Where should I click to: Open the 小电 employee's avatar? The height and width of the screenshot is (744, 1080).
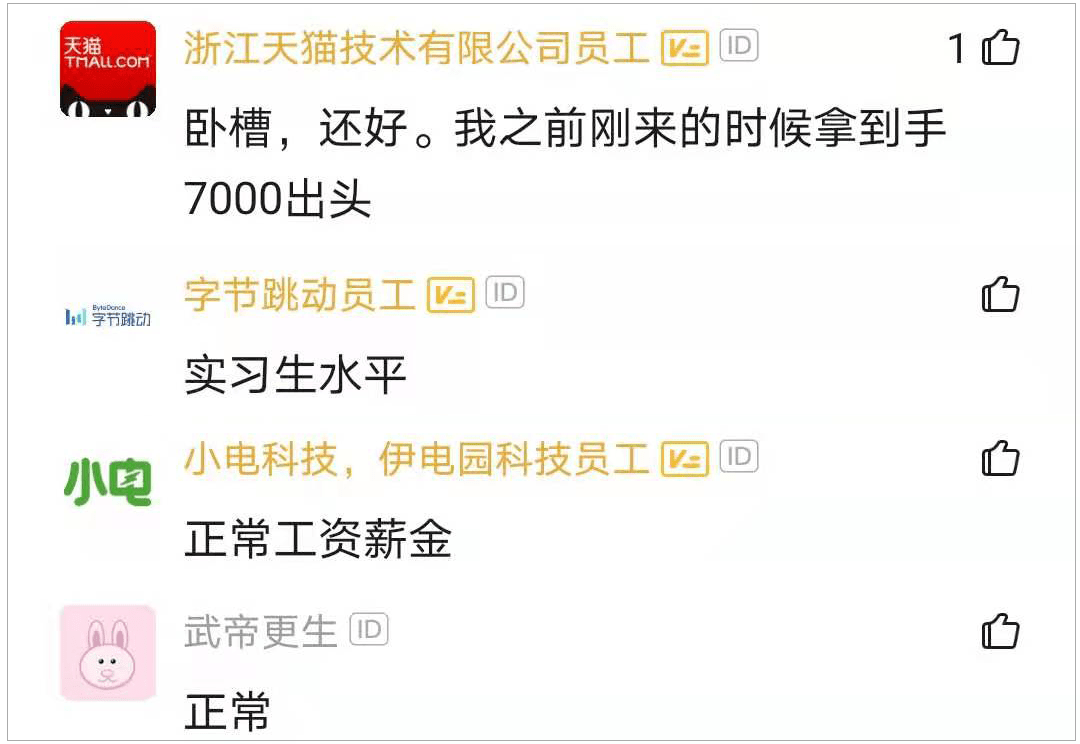coord(108,483)
